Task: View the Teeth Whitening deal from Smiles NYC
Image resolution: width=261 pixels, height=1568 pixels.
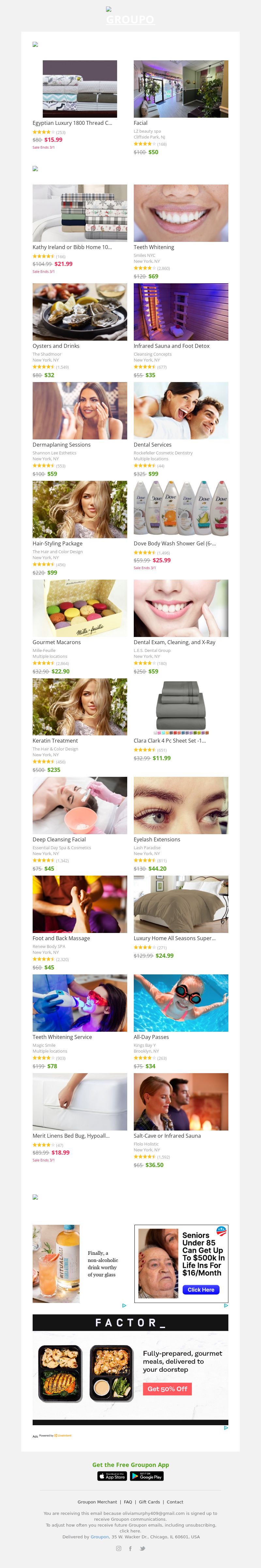Action: (x=180, y=213)
